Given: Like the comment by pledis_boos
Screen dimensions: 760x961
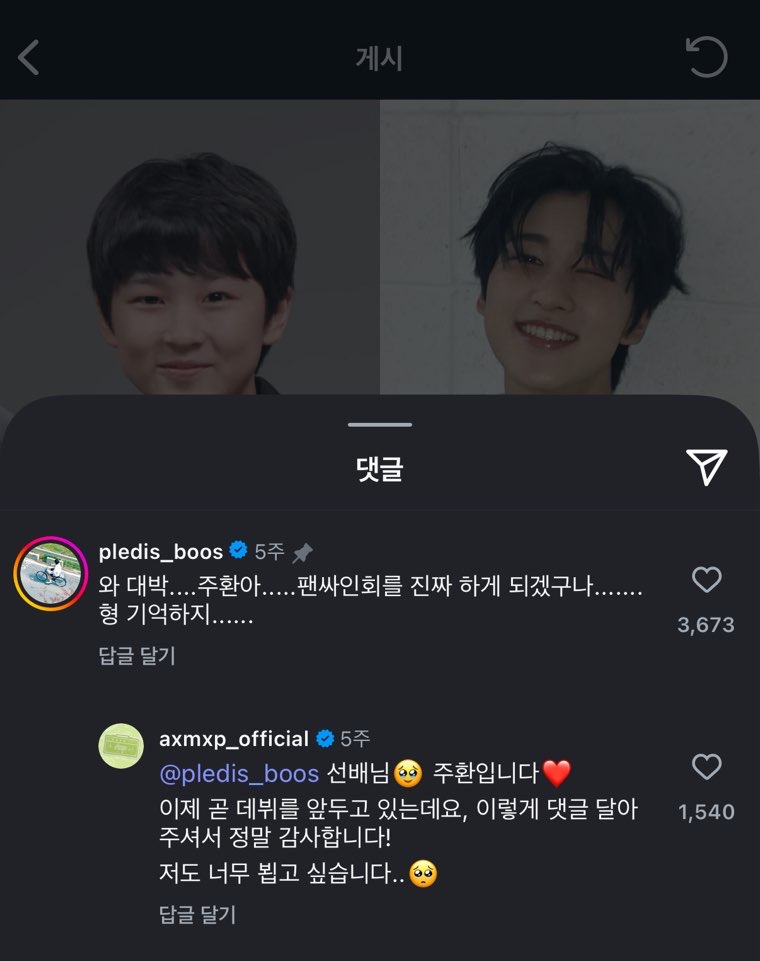Looking at the screenshot, I should click(706, 580).
